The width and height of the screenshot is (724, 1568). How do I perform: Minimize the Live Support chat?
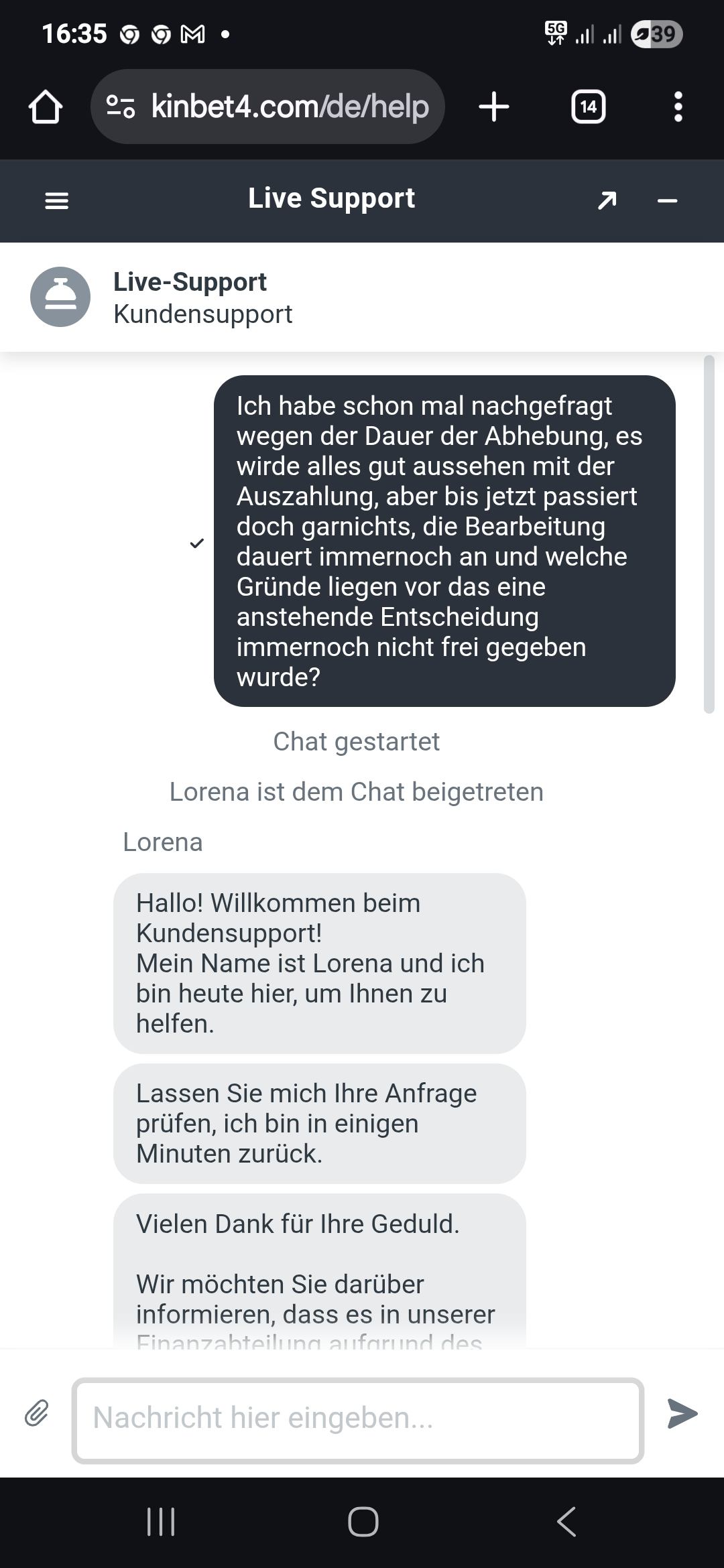667,200
